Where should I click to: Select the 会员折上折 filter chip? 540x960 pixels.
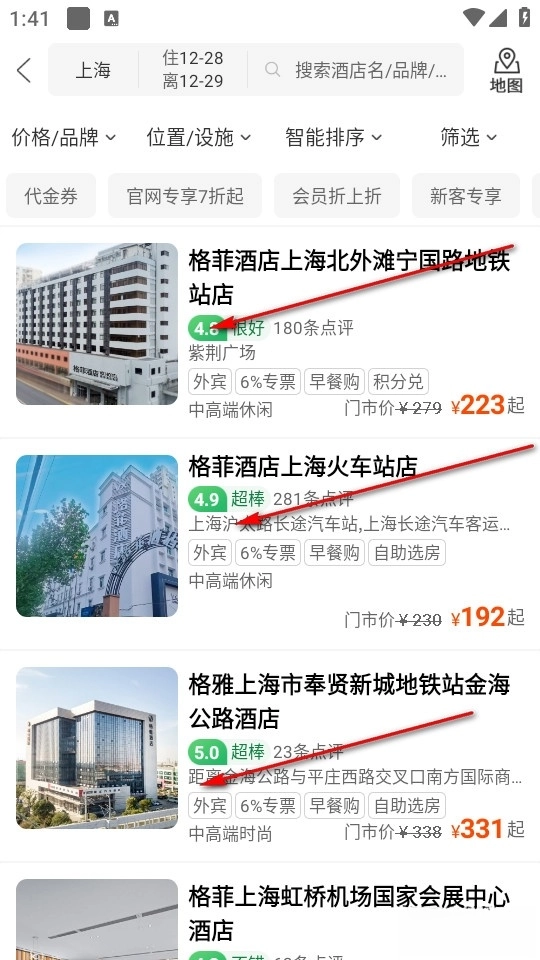337,195
